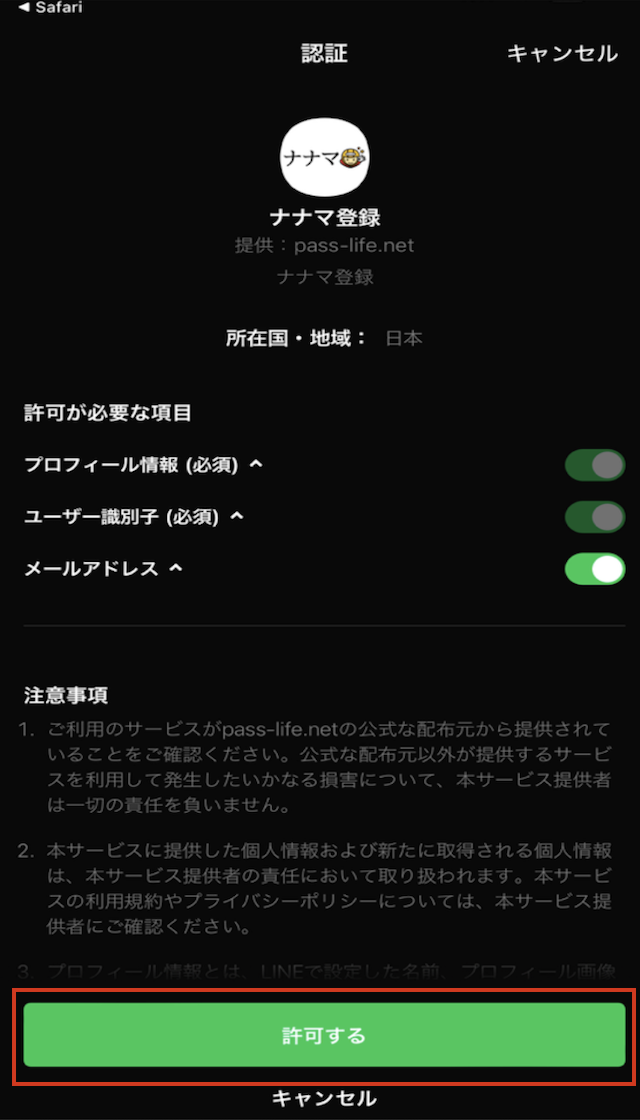Return to Safari via the status bar link
Image resolution: width=640 pixels, height=1120 pixels.
point(50,9)
